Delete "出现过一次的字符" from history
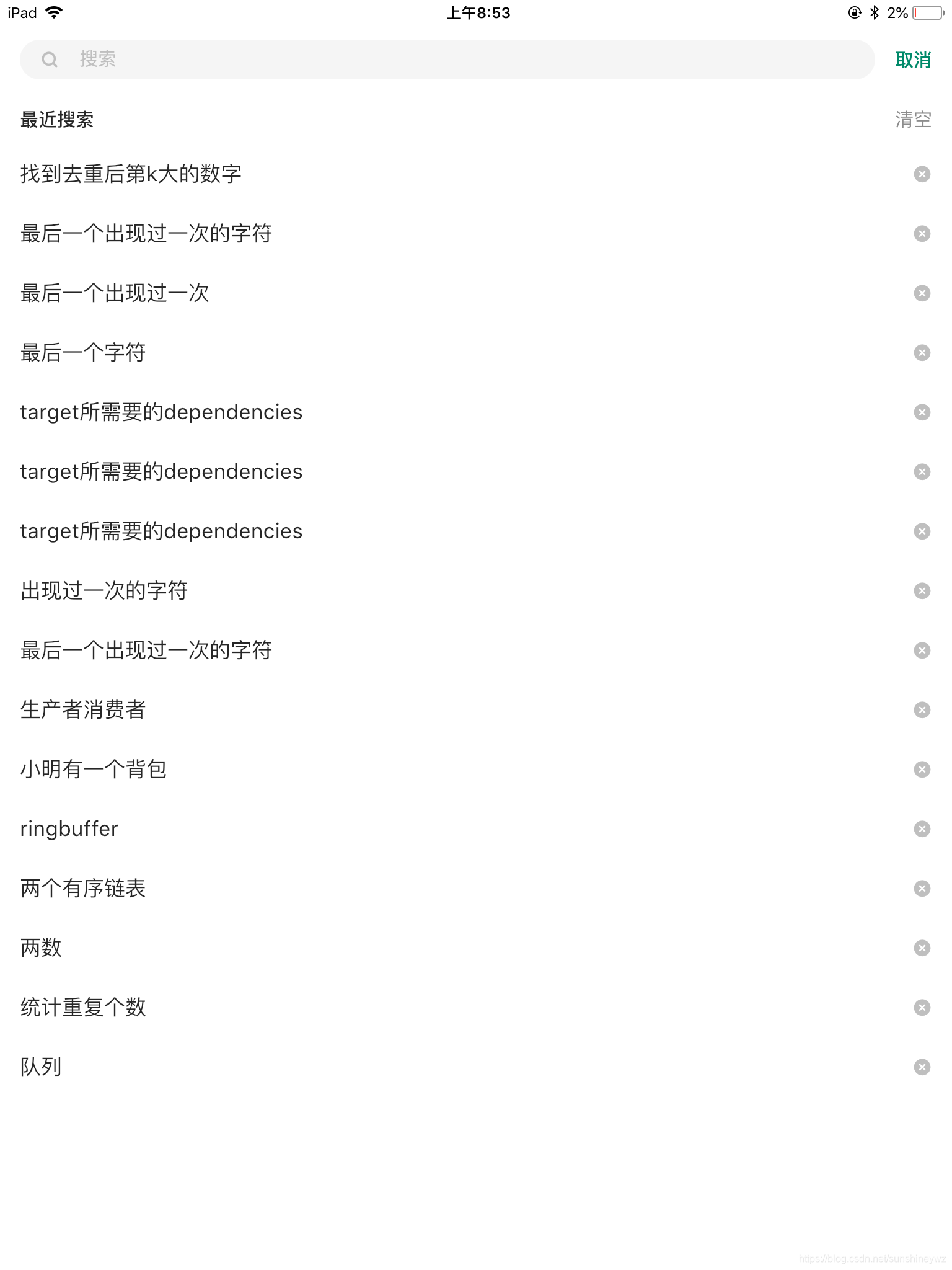The width and height of the screenshot is (952, 1270). [x=922, y=590]
